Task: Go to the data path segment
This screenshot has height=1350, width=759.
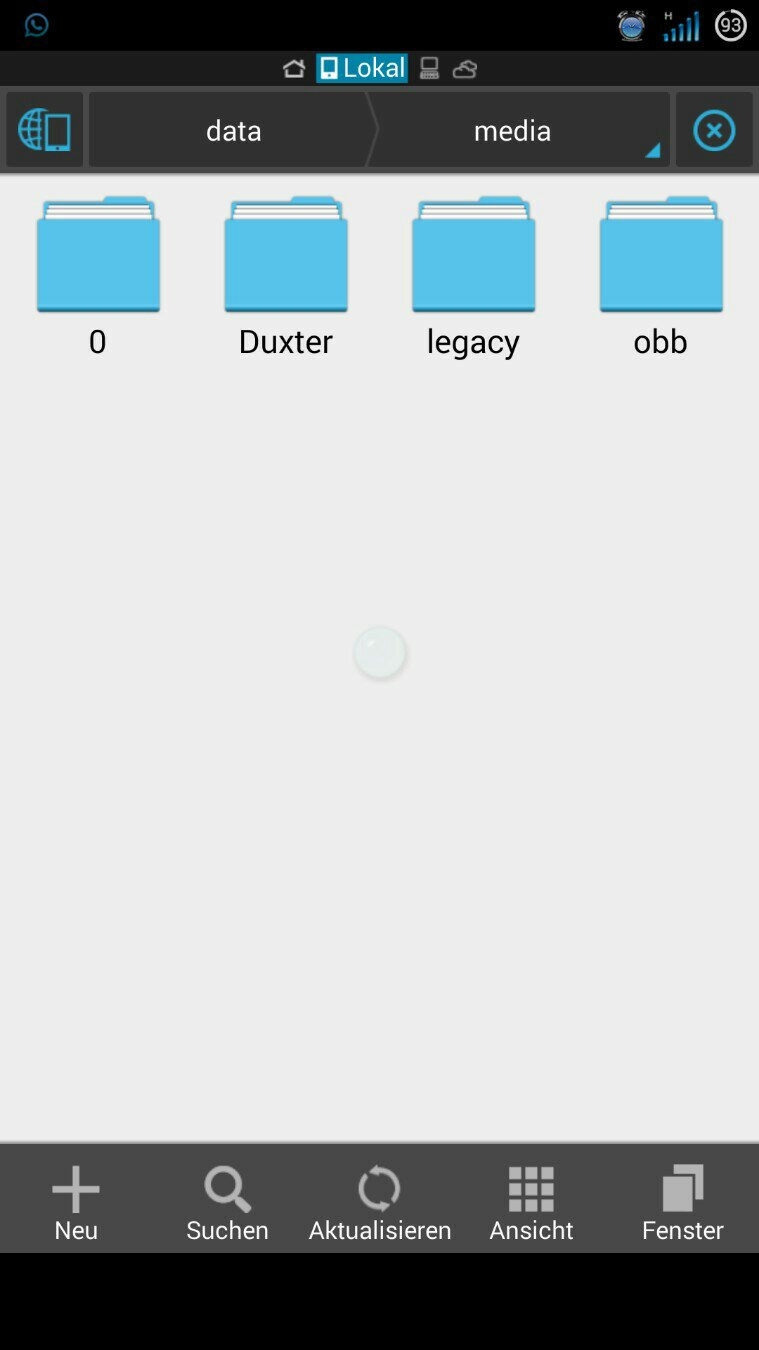Action: [233, 130]
